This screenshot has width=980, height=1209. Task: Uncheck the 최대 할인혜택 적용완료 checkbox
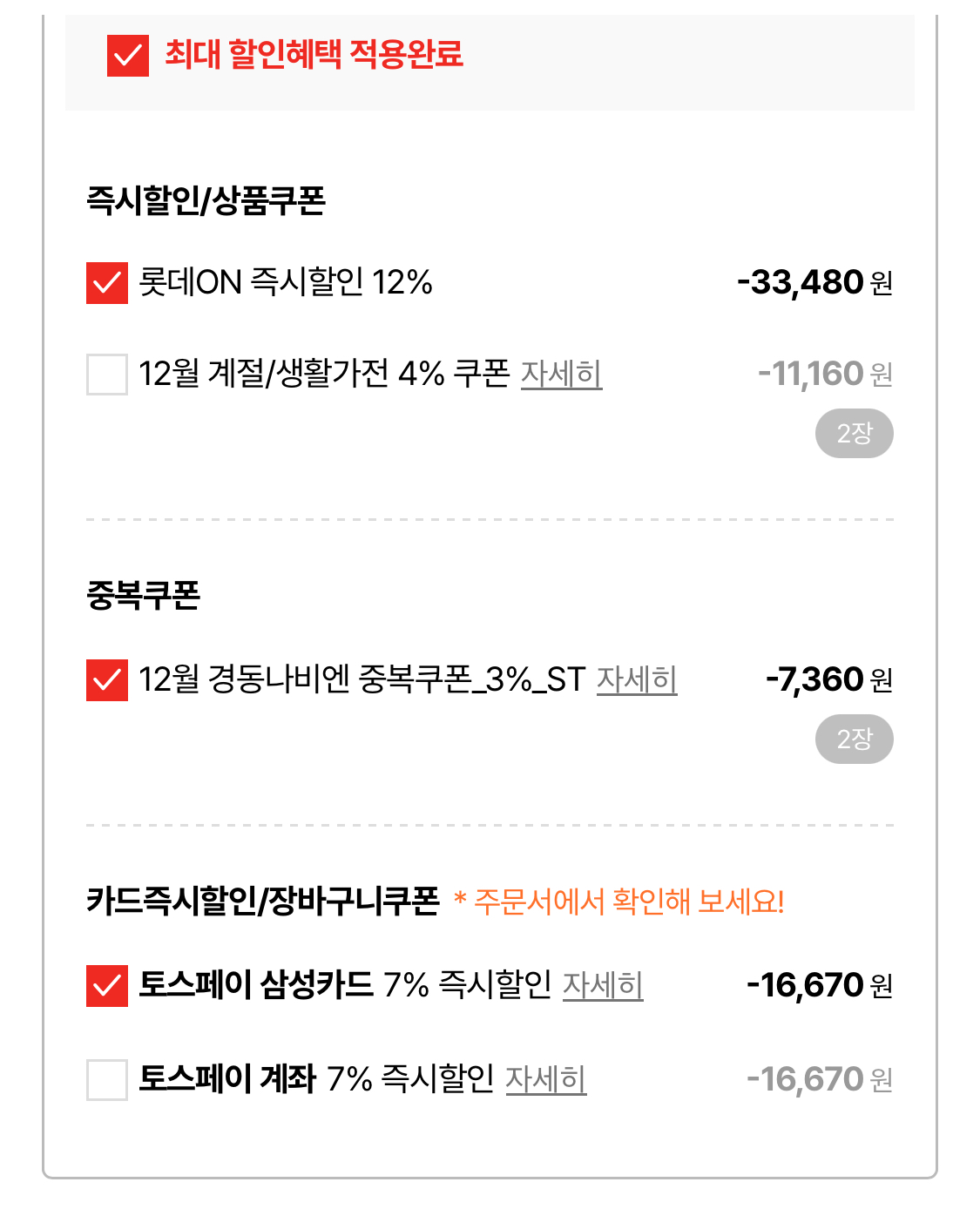(128, 56)
